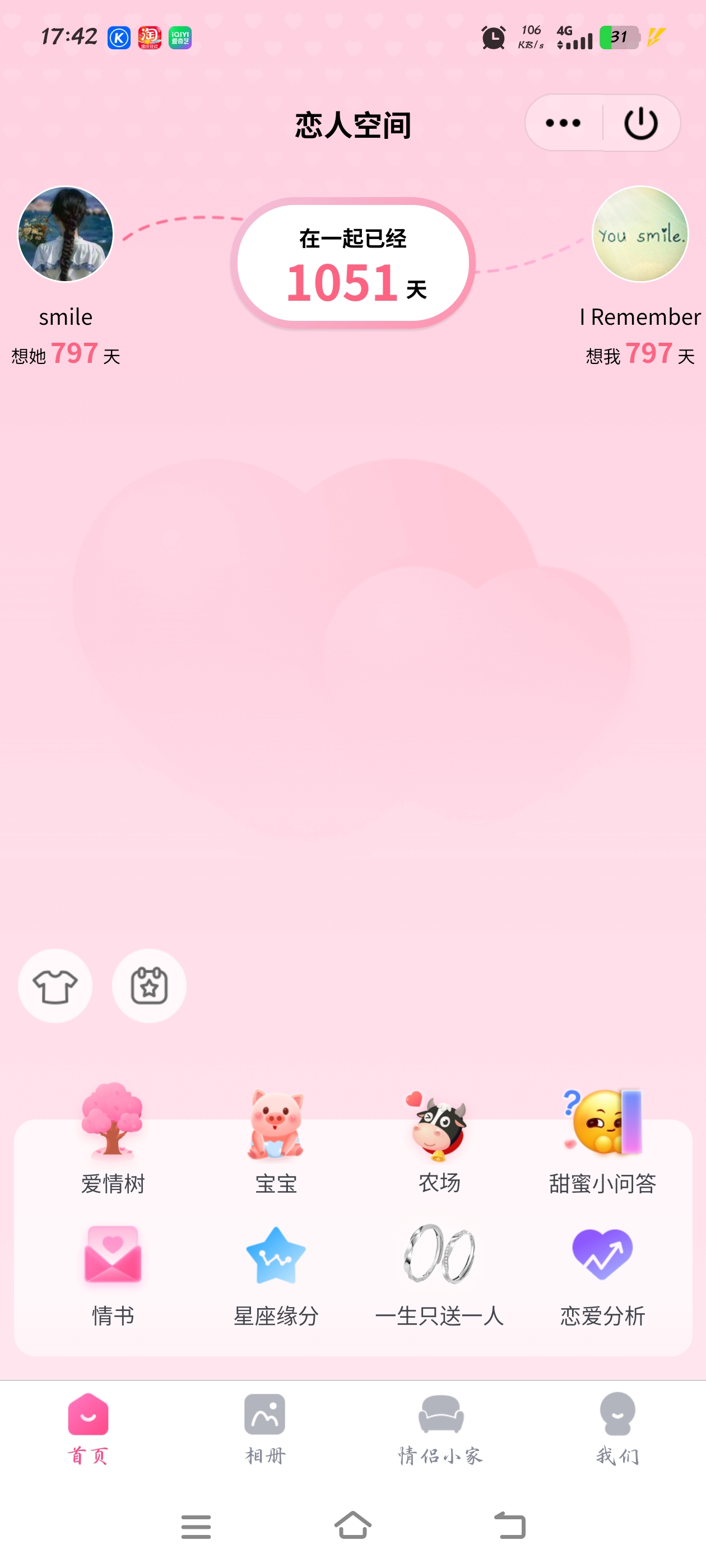Tap the 在一起已经 1051 天 days counter
Image resolution: width=706 pixels, height=1568 pixels.
[352, 264]
